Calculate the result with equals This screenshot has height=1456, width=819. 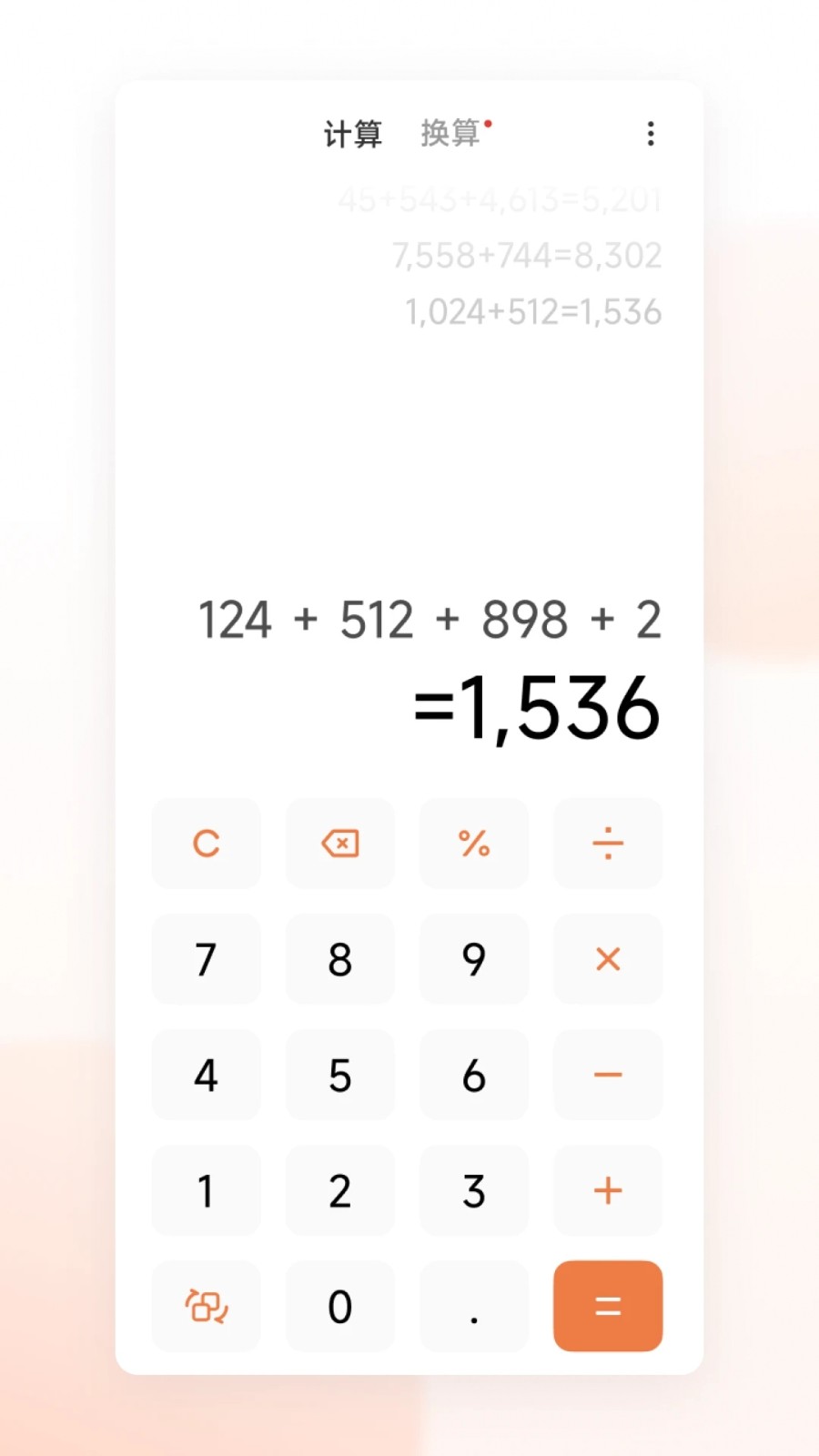point(608,1306)
